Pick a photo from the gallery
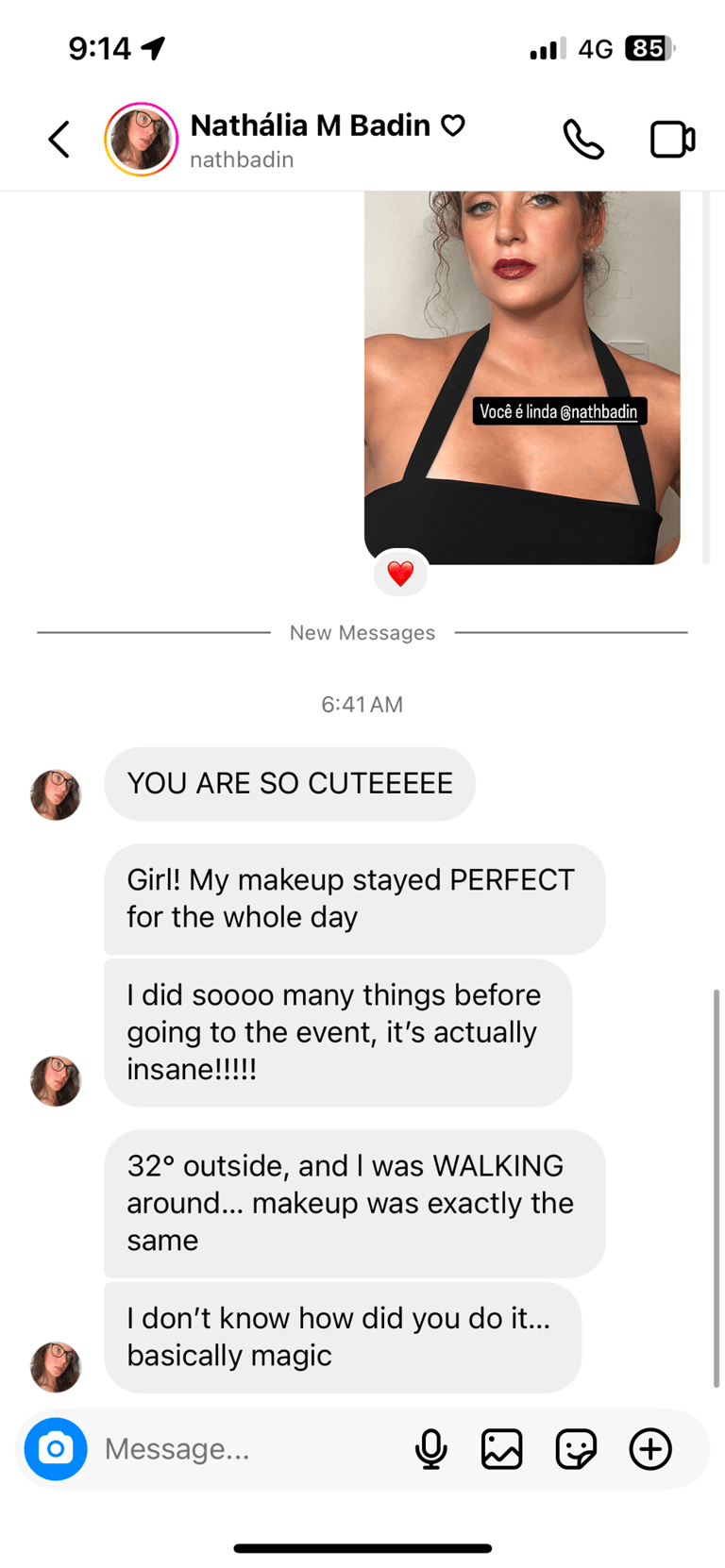This screenshot has width=725, height=1568. [502, 1448]
